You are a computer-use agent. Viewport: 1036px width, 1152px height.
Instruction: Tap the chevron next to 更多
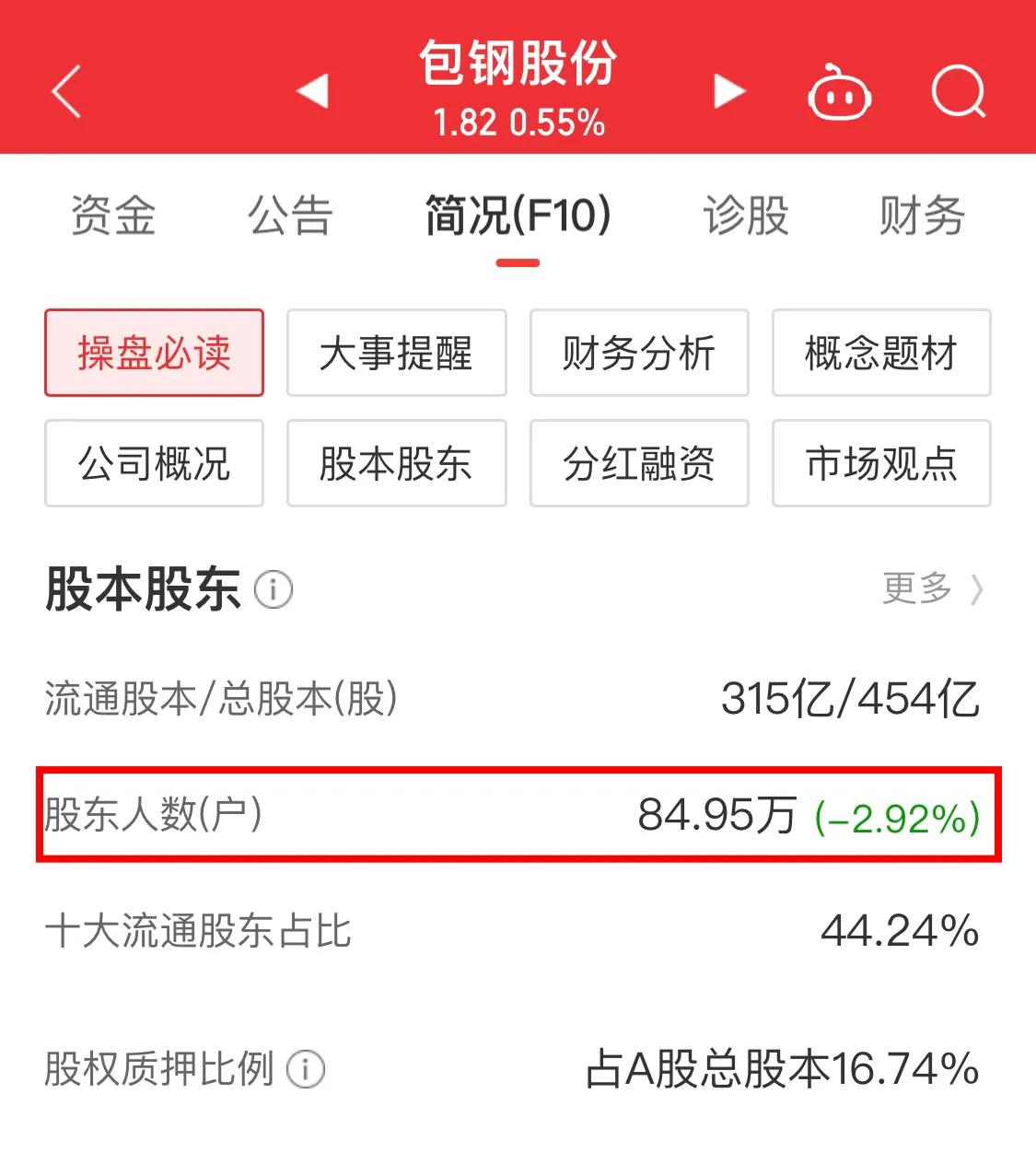point(973,592)
